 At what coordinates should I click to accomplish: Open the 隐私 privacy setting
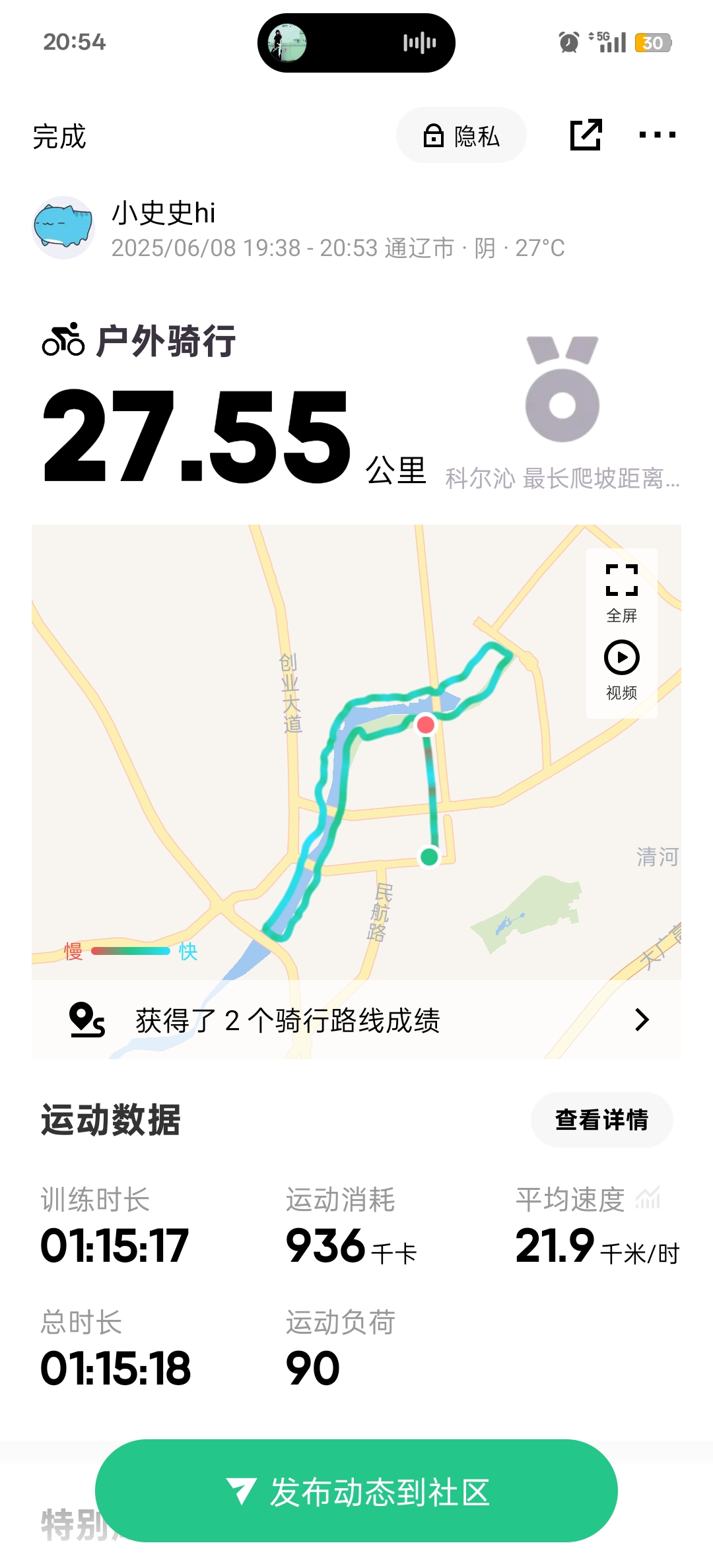pyautogui.click(x=461, y=135)
